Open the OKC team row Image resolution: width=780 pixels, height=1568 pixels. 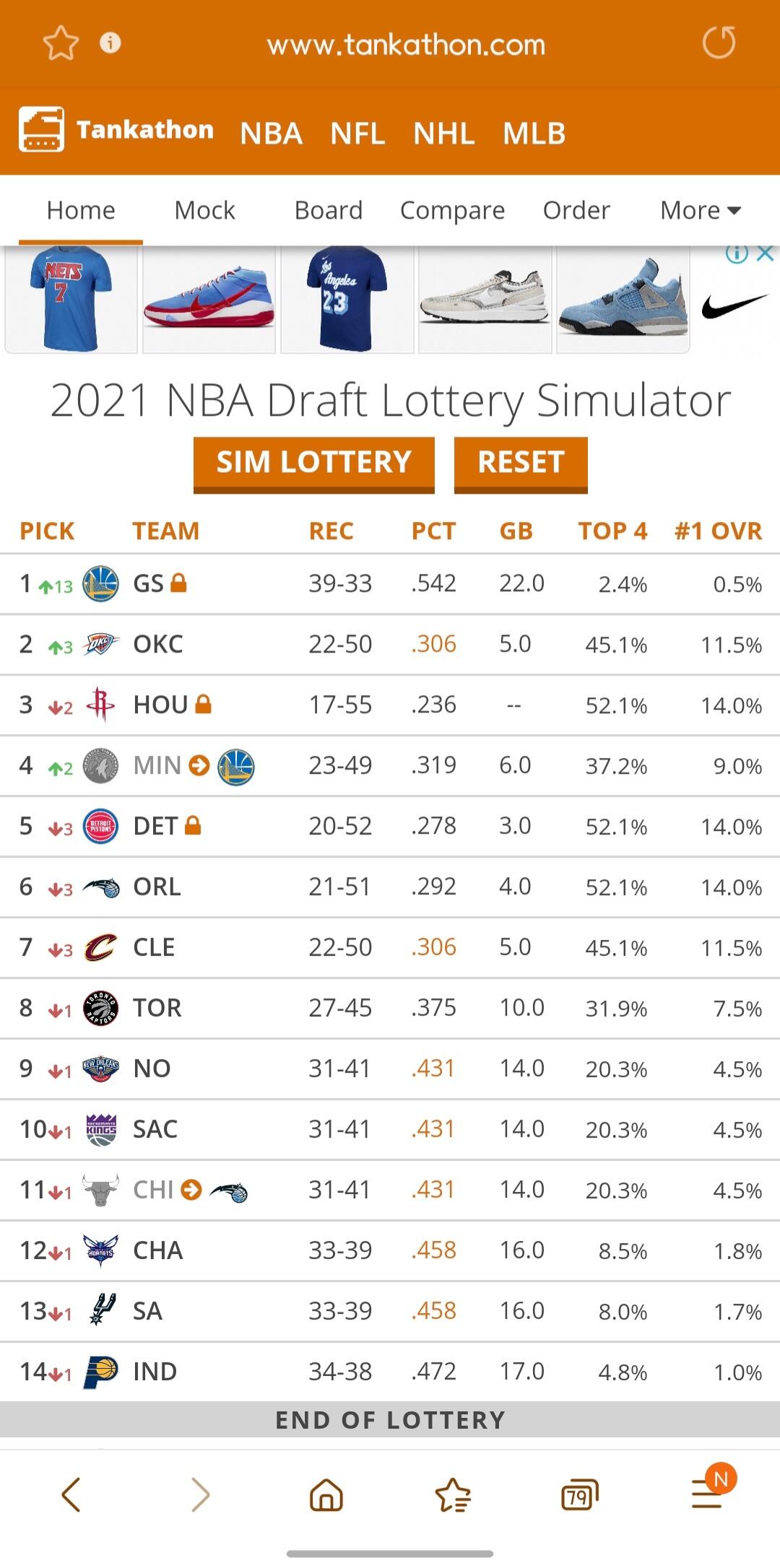390,644
